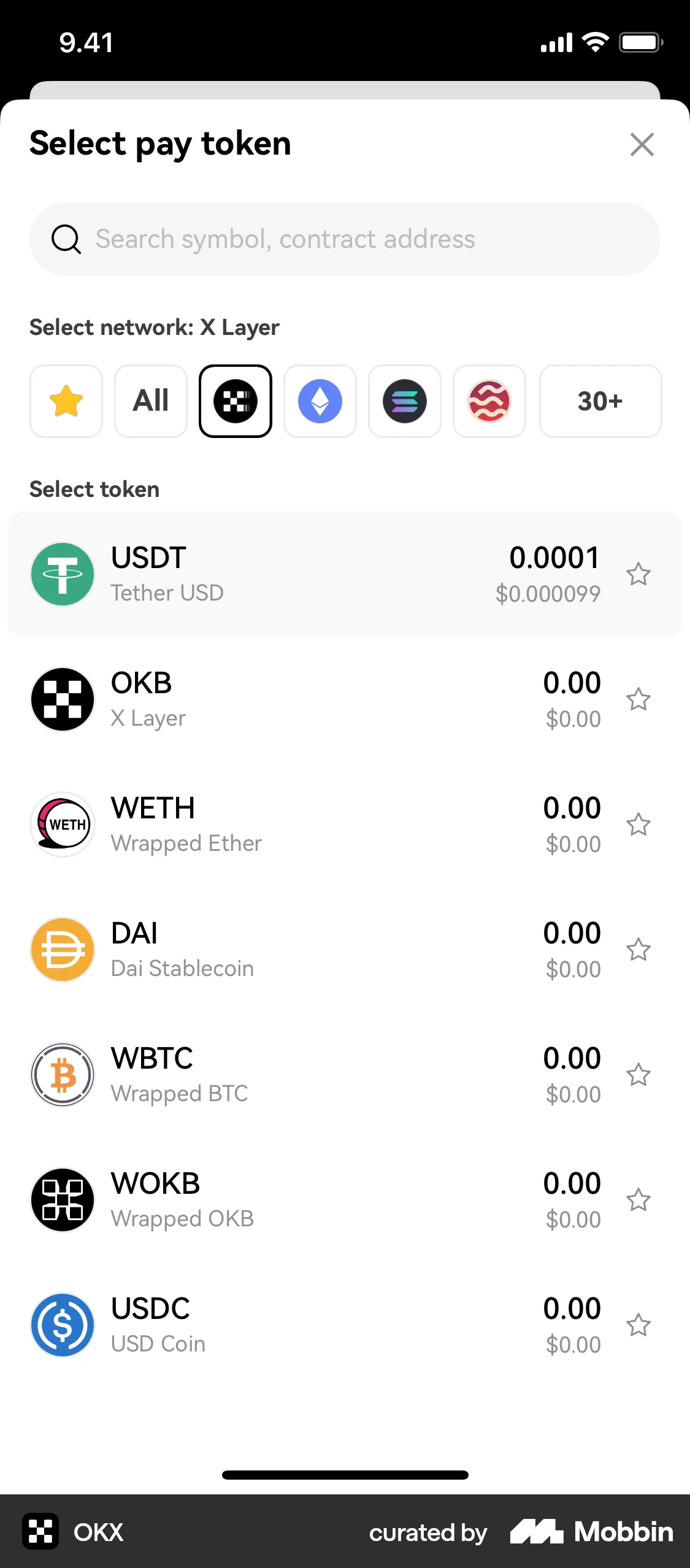Select the X Layer network icon

236,401
